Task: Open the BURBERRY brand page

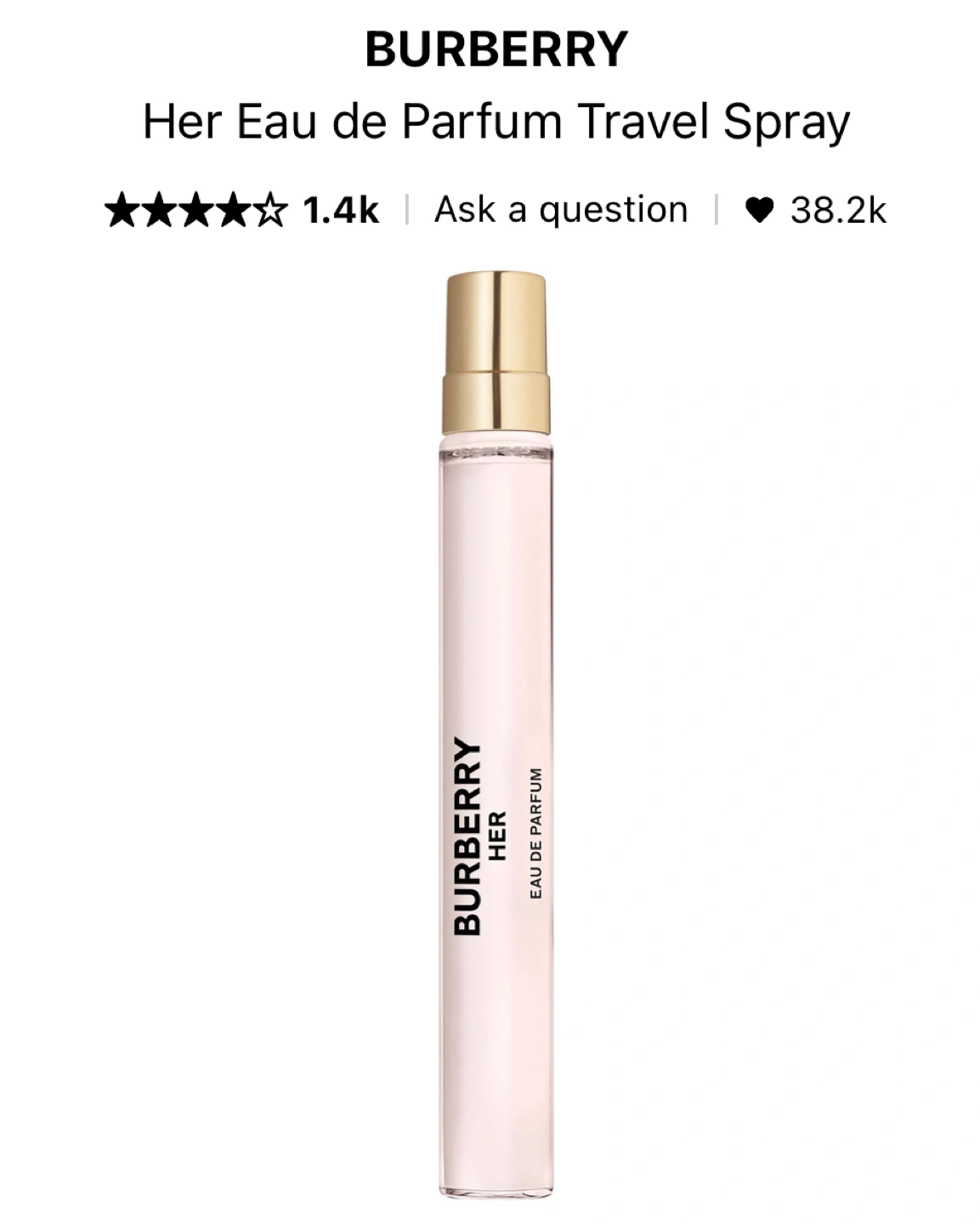Action: [496, 49]
